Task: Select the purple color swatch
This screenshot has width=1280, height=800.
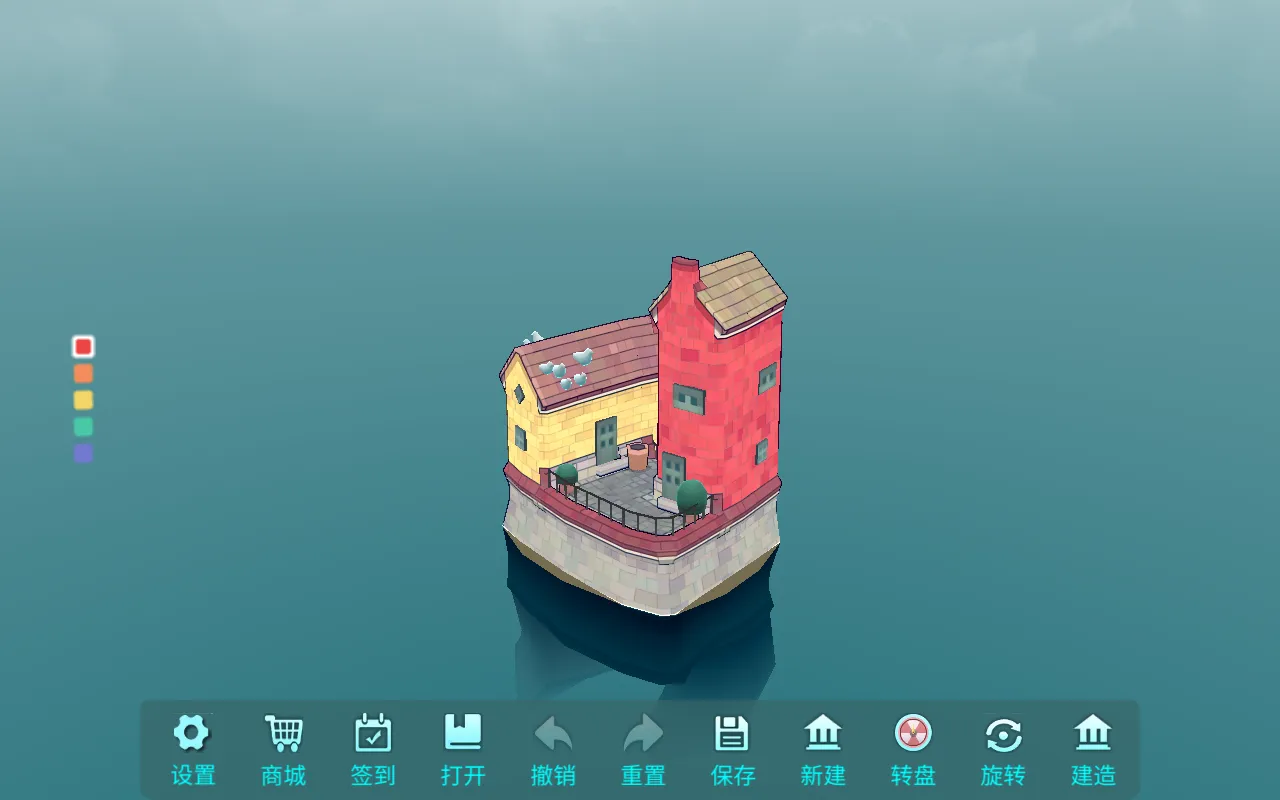Action: coord(83,453)
